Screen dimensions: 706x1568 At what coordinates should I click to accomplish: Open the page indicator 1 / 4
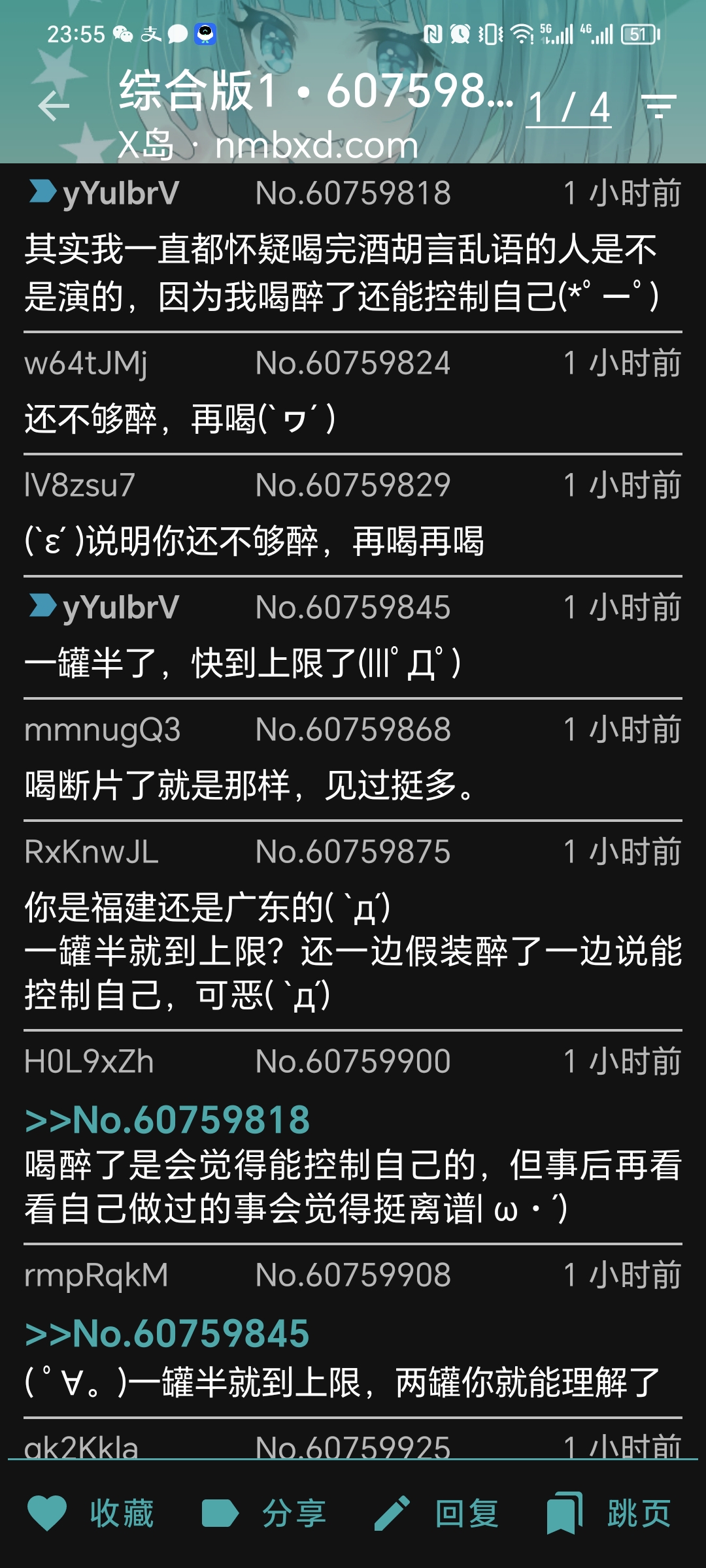[x=569, y=108]
